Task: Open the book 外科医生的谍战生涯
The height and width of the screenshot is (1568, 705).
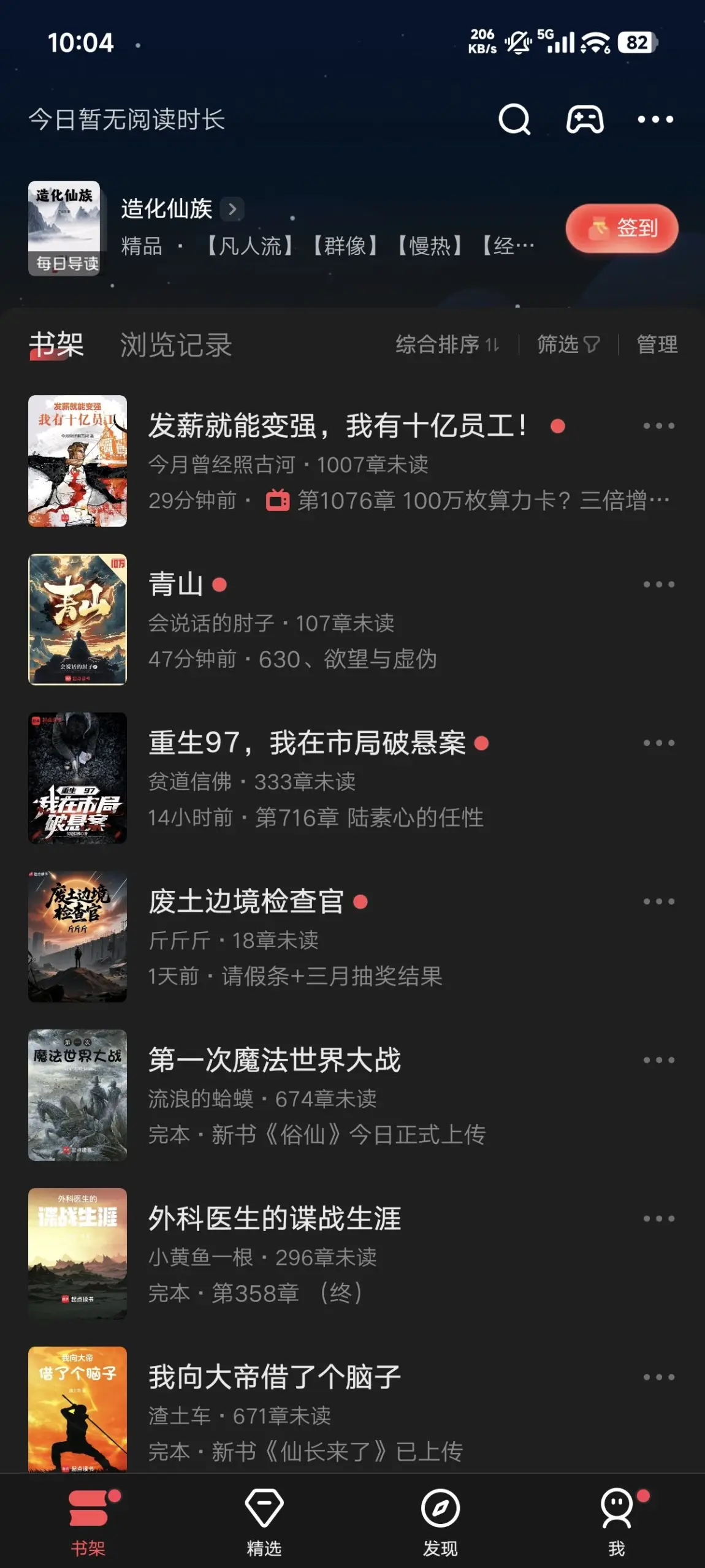Action: (x=275, y=1219)
